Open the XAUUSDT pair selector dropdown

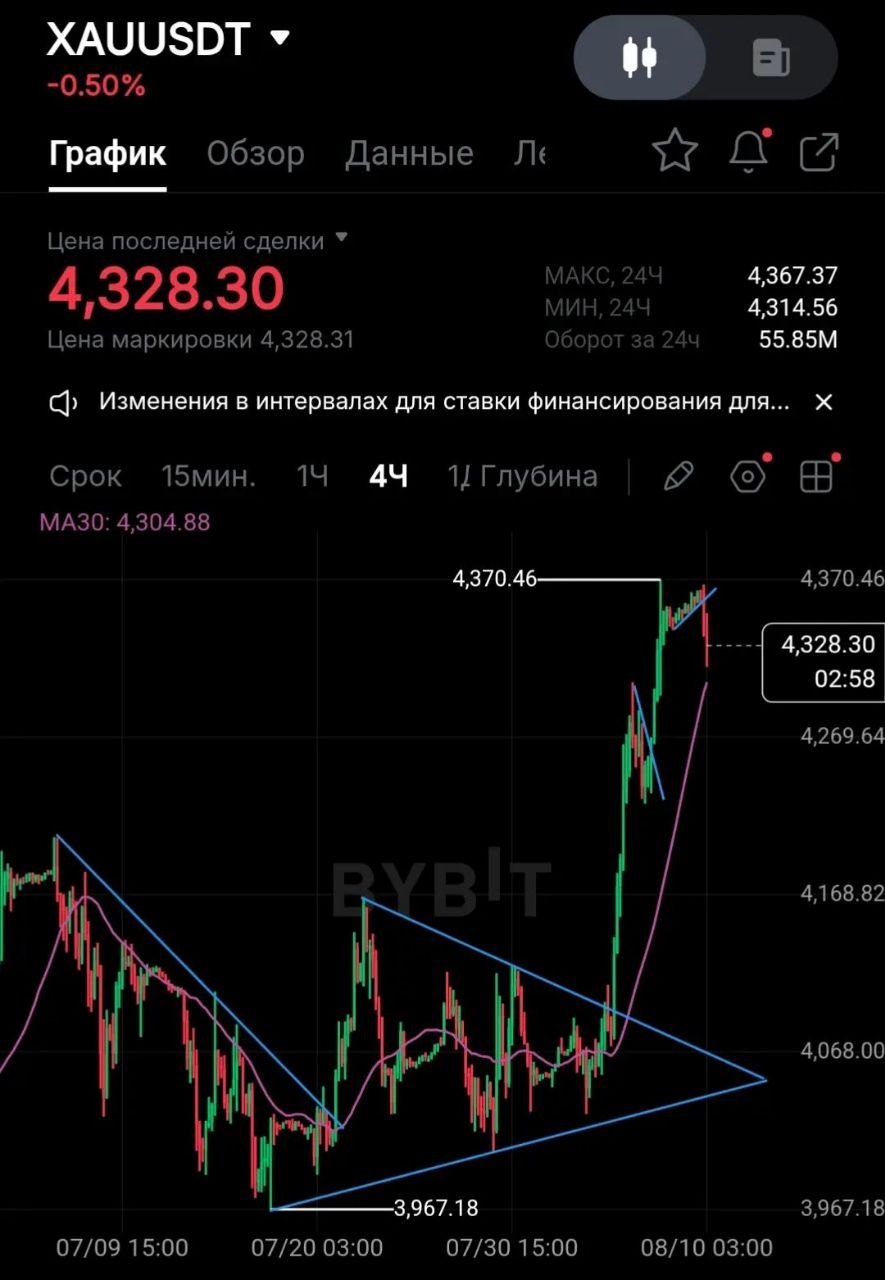[168, 39]
